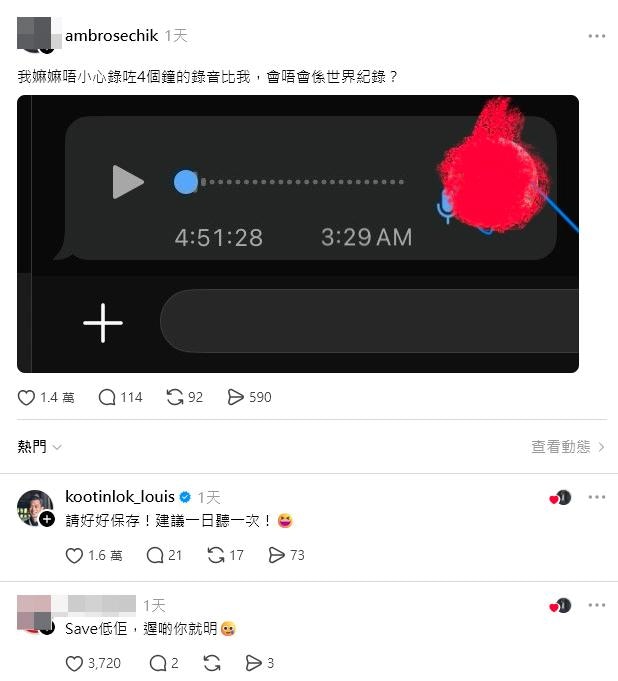Open 查看動態 activity link
The height and width of the screenshot is (681, 618).
[x=567, y=447]
